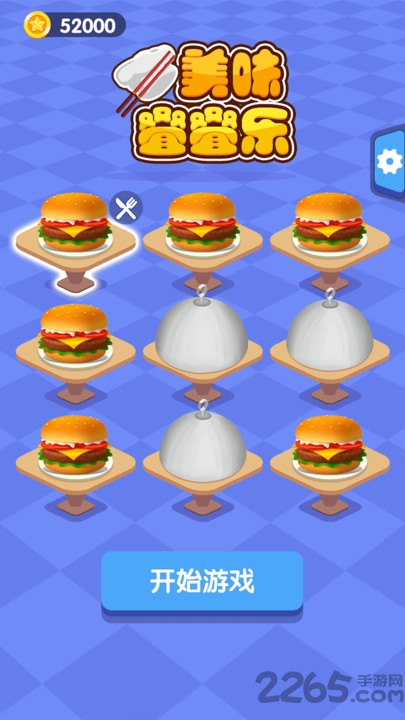This screenshot has width=405, height=720.
Task: Start the game with 开始游戏 button
Action: [202, 582]
